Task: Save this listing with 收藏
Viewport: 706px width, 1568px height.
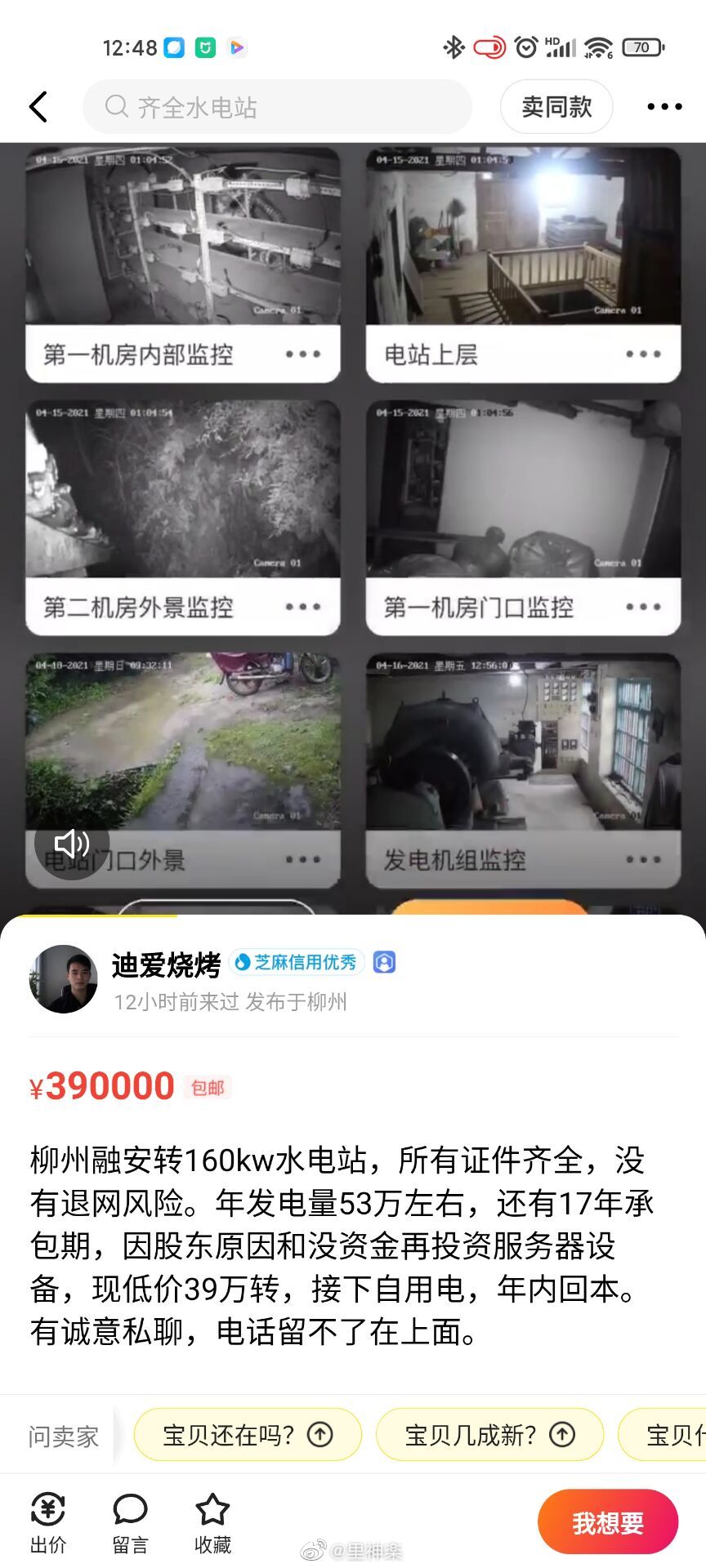Action: point(212,1524)
